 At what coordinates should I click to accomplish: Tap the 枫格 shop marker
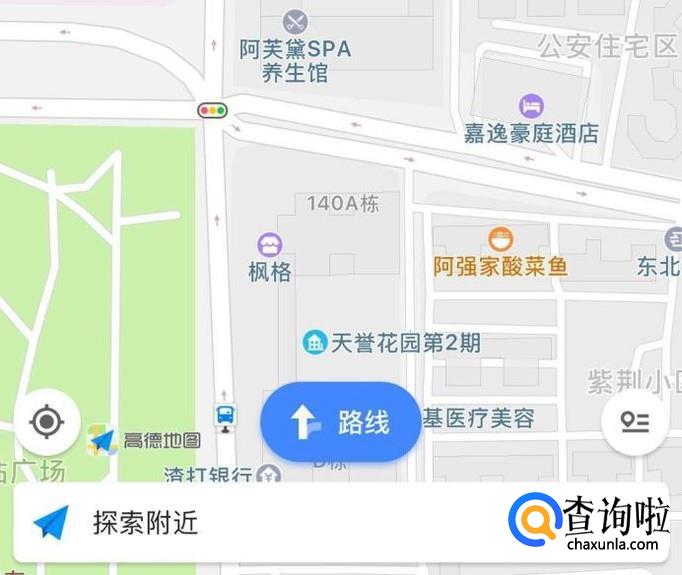coord(270,244)
